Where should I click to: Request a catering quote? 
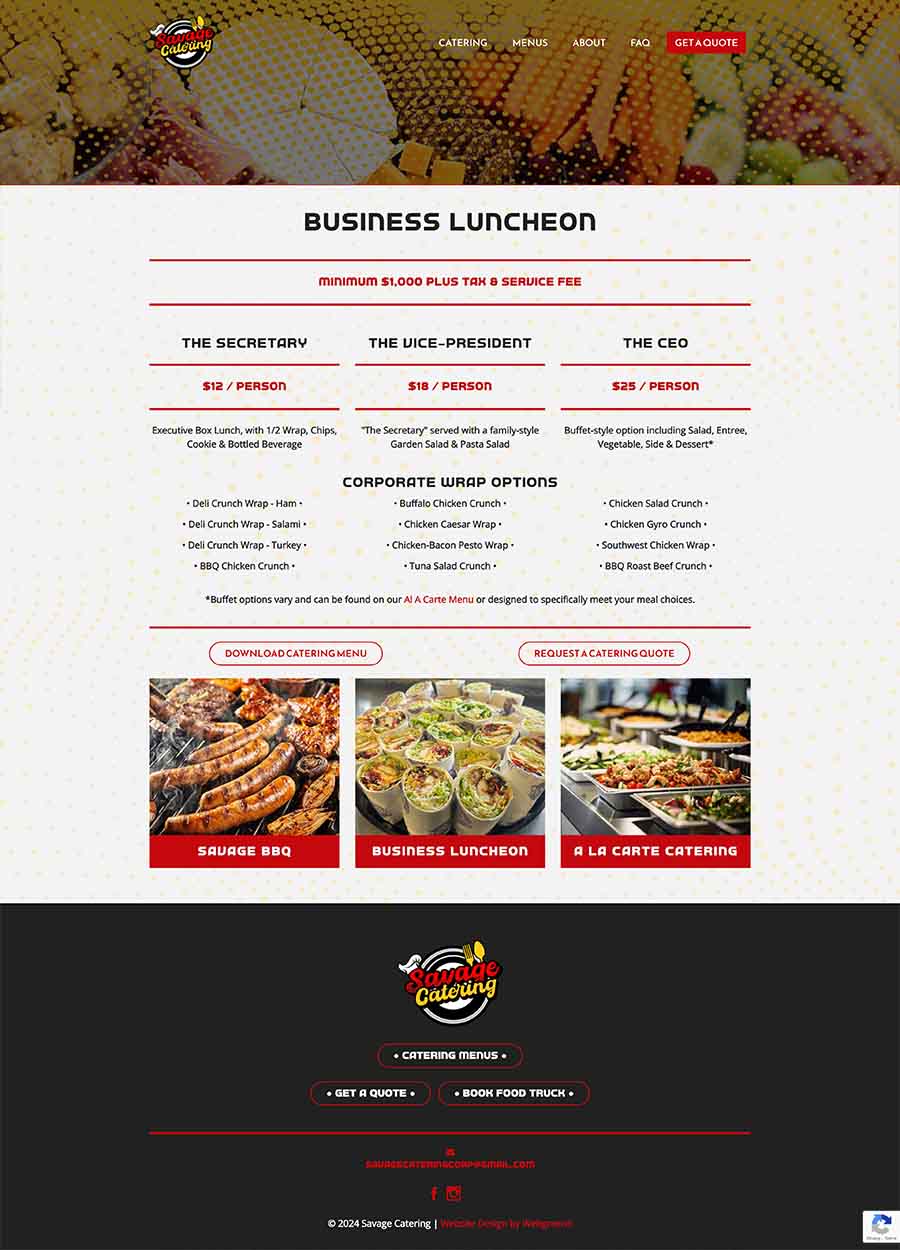604,653
